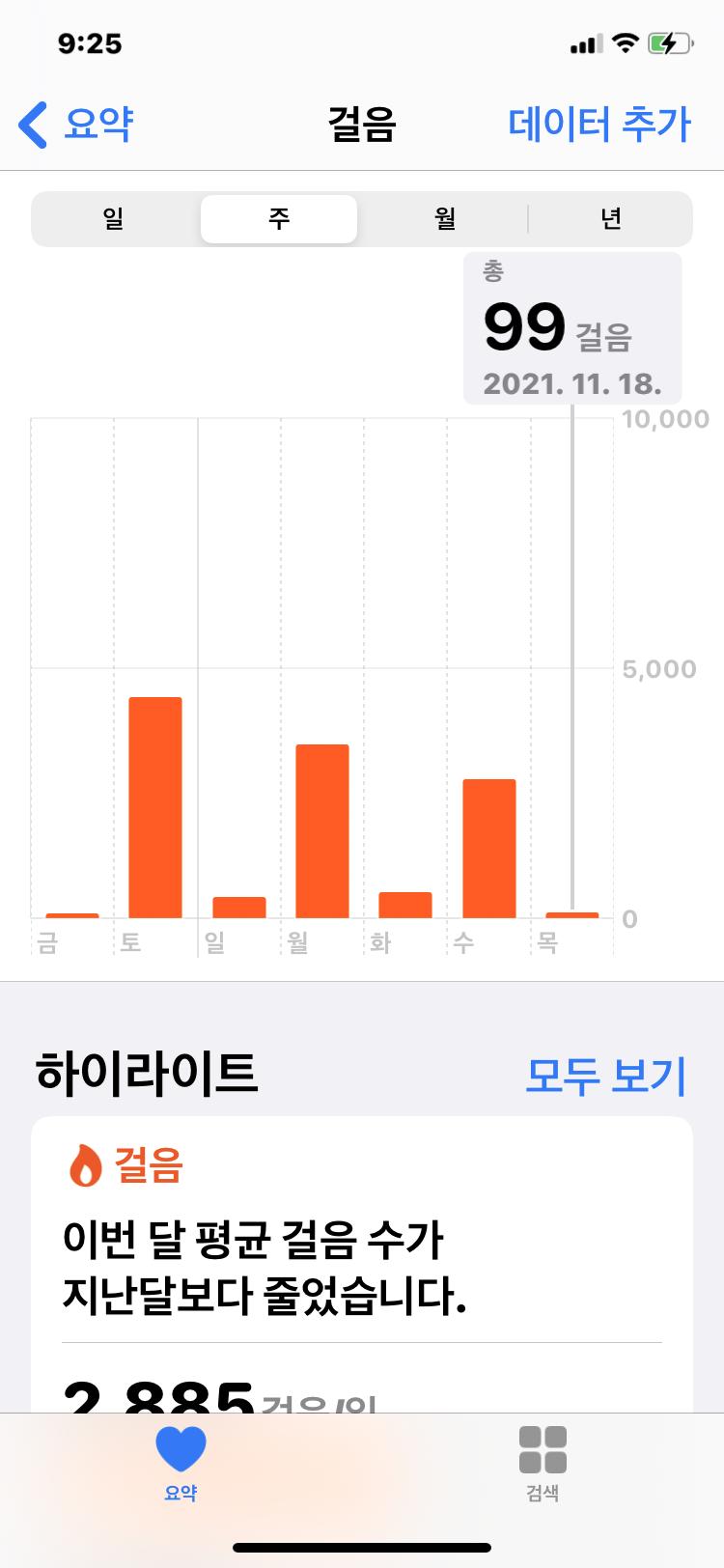The width and height of the screenshot is (724, 1568).
Task: Switch to the 월 month view
Action: [x=444, y=219]
